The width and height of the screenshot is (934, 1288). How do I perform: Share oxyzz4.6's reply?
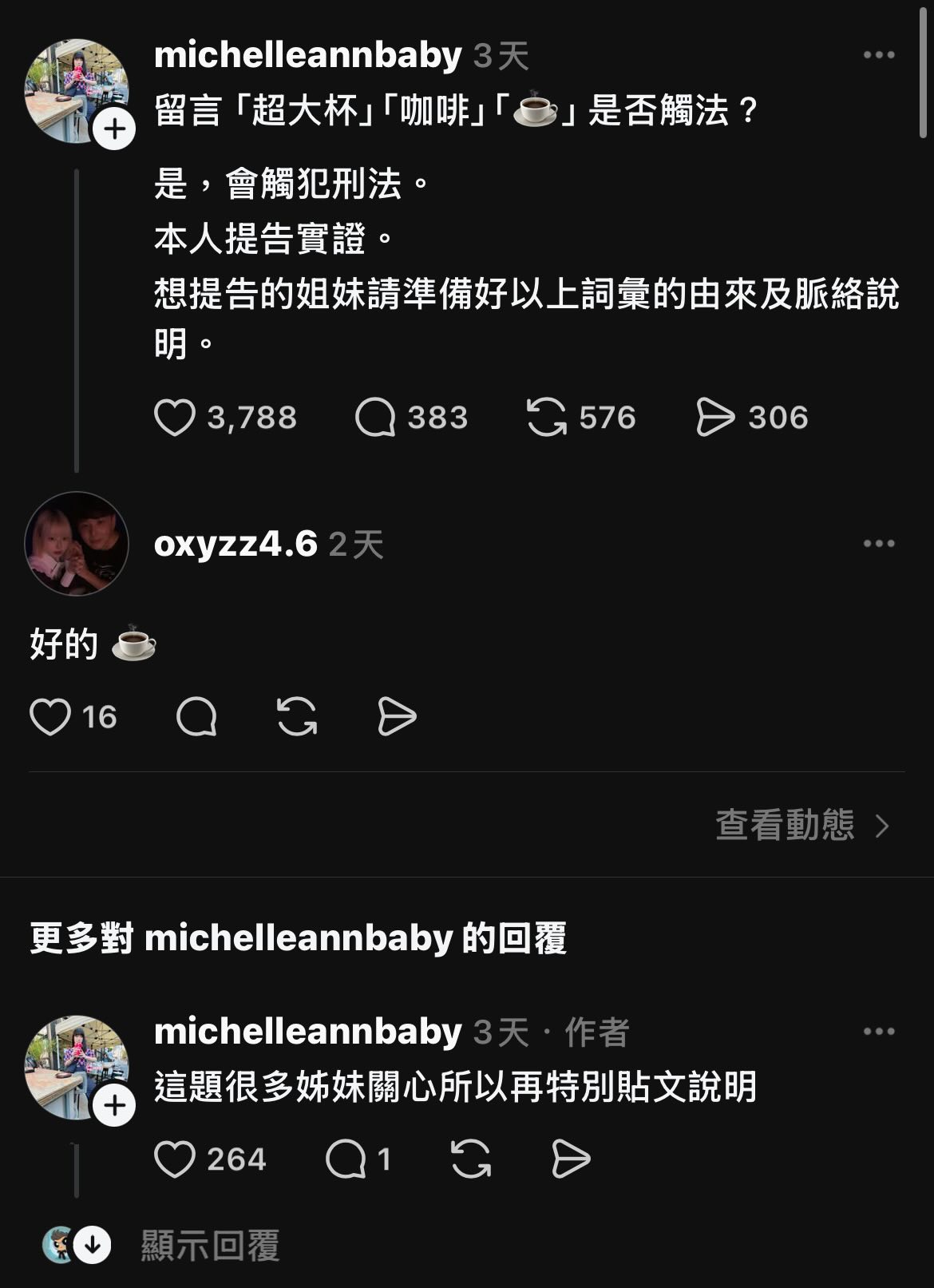click(397, 716)
